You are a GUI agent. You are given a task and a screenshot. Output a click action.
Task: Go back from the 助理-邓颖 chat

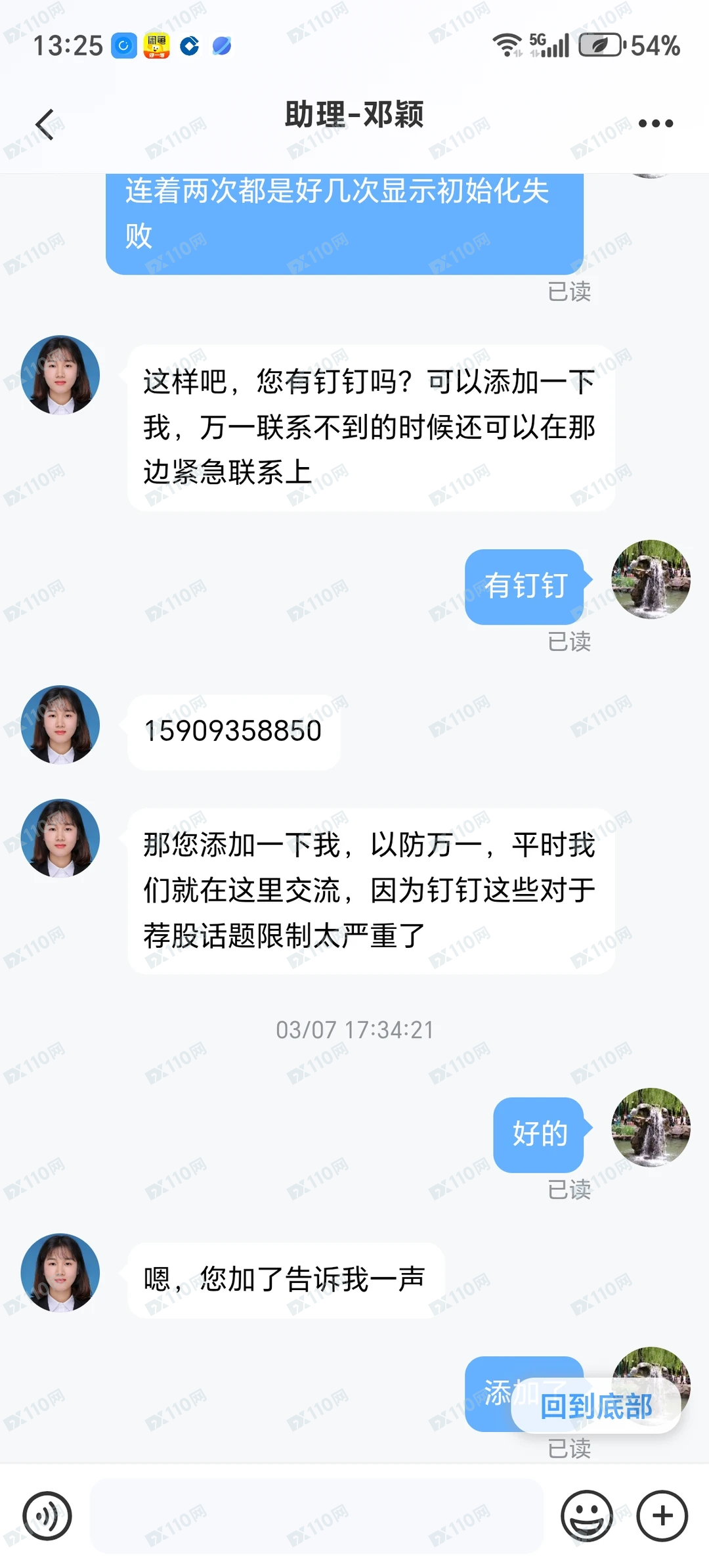[45, 124]
